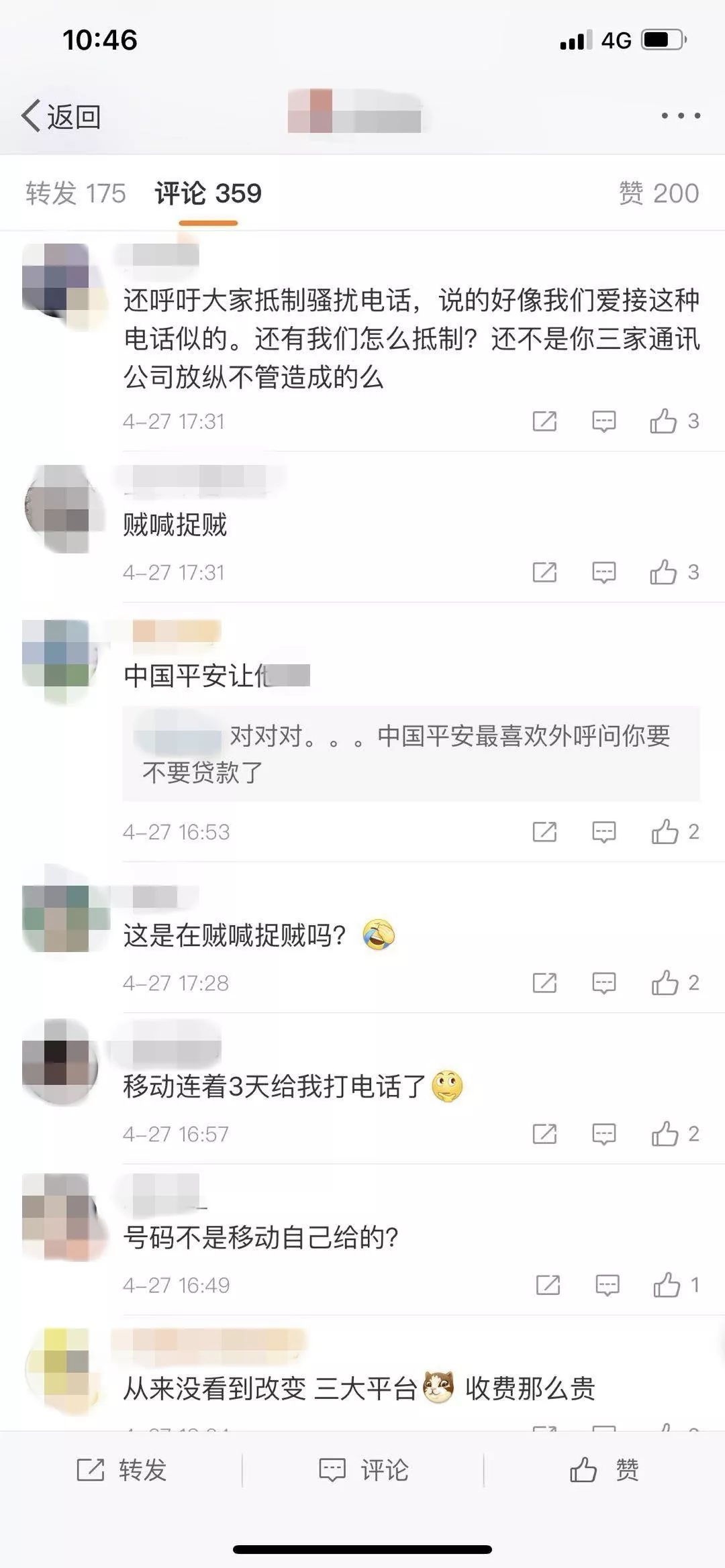The image size is (725, 1568).
Task: Tap the bottom 转发 repost button
Action: point(122,1469)
